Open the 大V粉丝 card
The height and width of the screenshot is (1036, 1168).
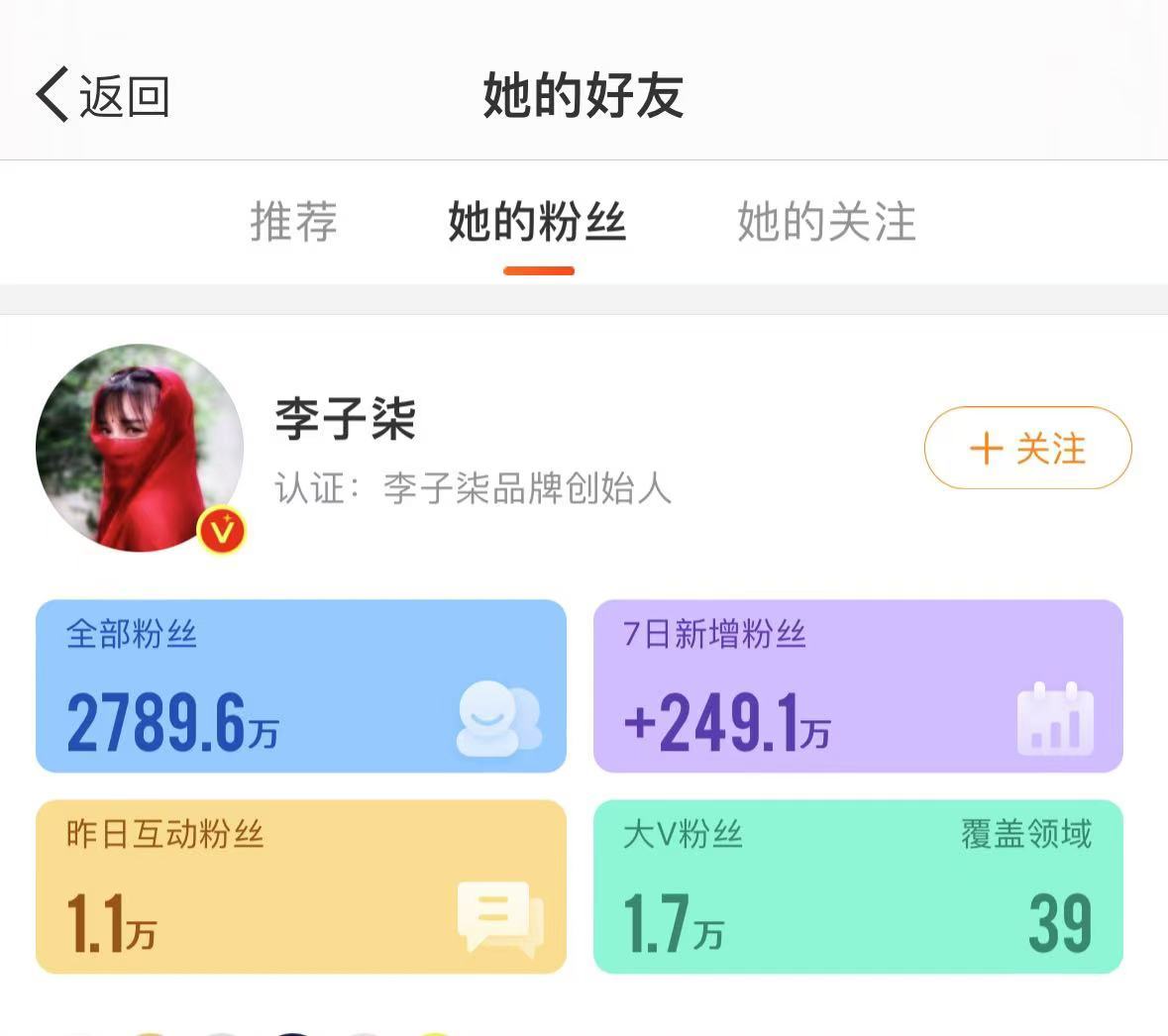pos(858,886)
